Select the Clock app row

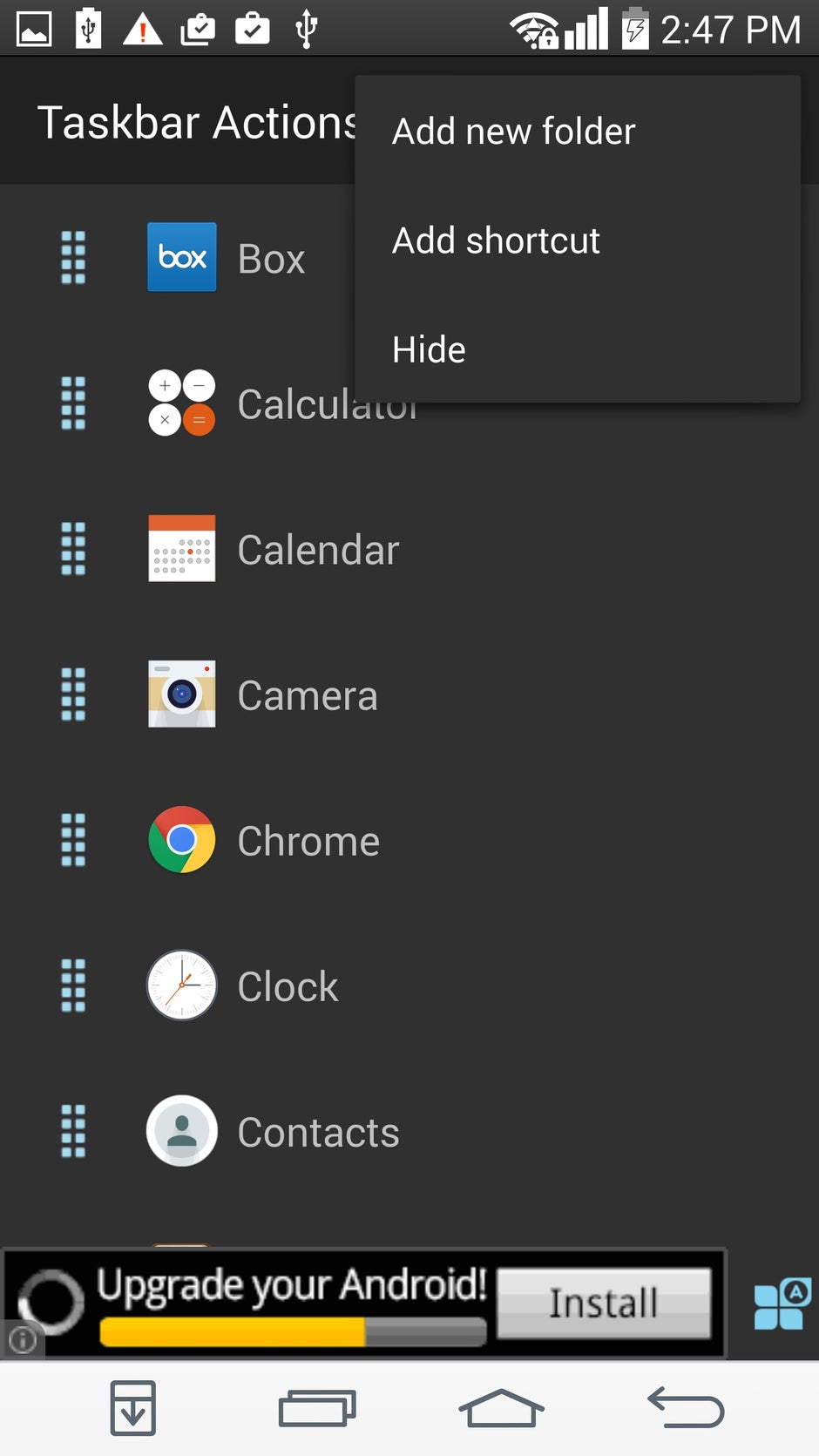[288, 986]
